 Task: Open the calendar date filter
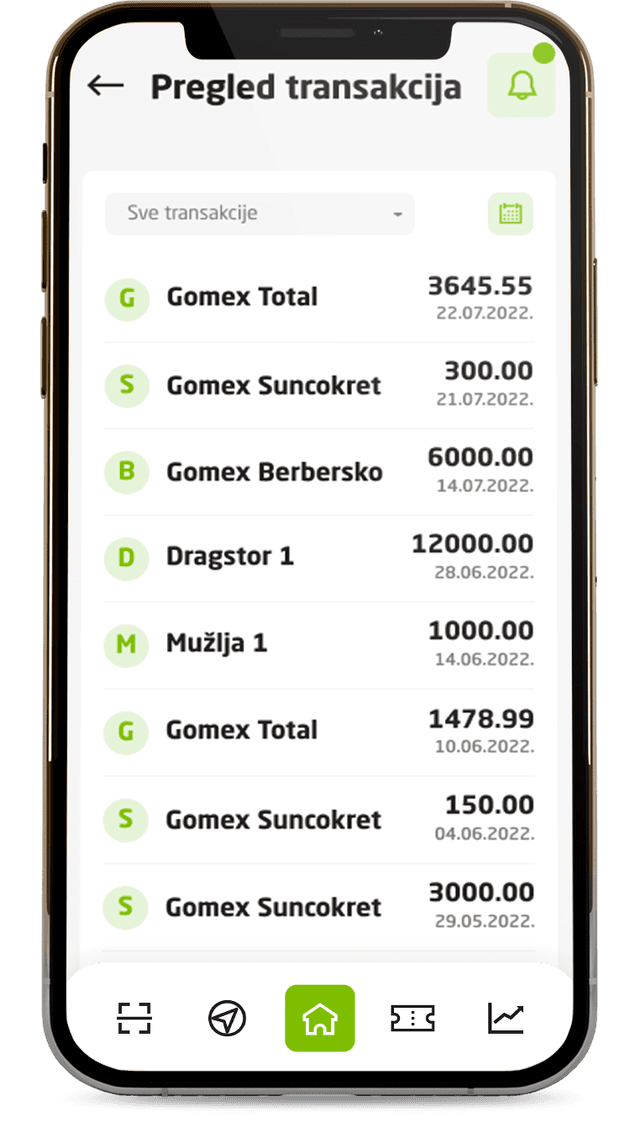[510, 214]
